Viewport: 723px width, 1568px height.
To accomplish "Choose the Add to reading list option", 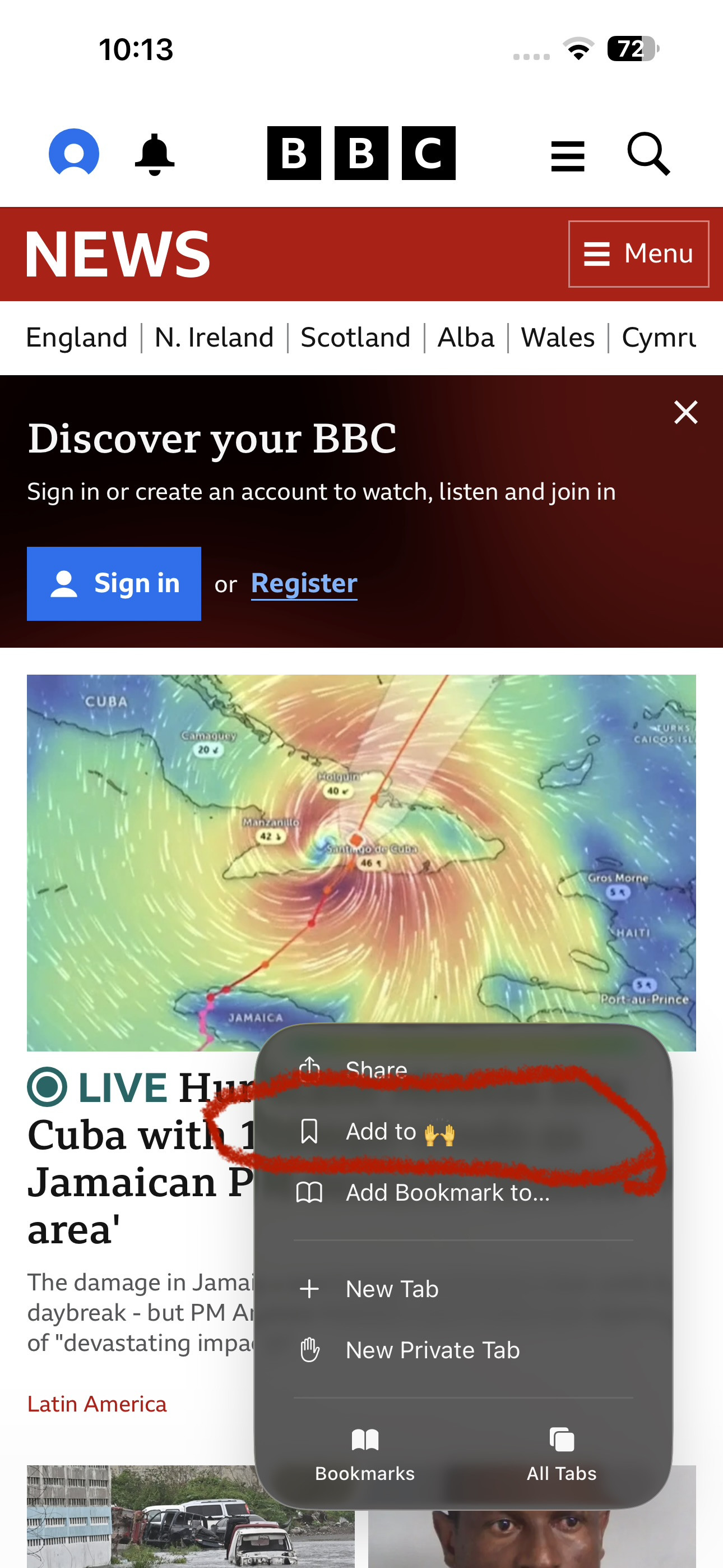I will [x=399, y=1132].
